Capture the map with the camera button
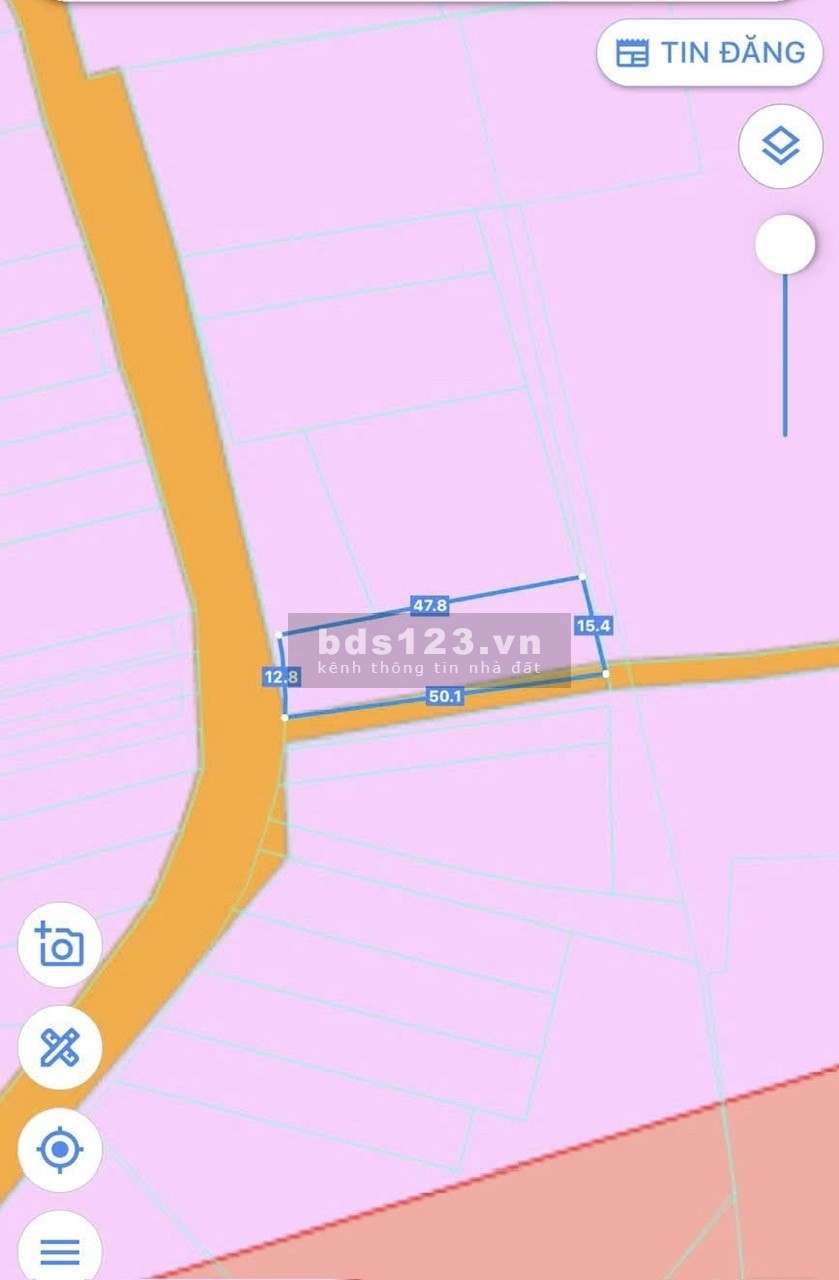The image size is (839, 1280). [60, 945]
